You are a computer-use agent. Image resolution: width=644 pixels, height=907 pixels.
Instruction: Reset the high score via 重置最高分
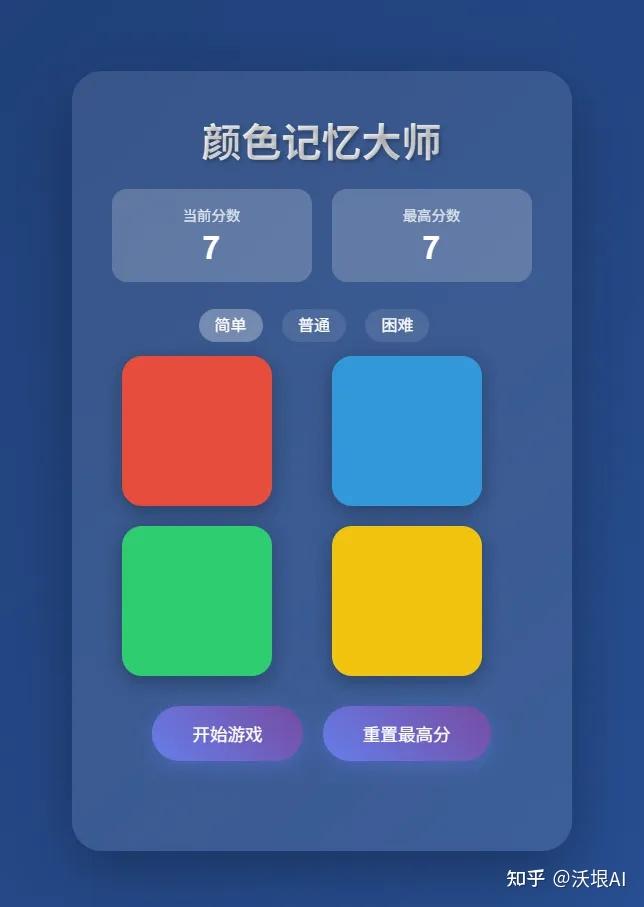[x=406, y=734]
